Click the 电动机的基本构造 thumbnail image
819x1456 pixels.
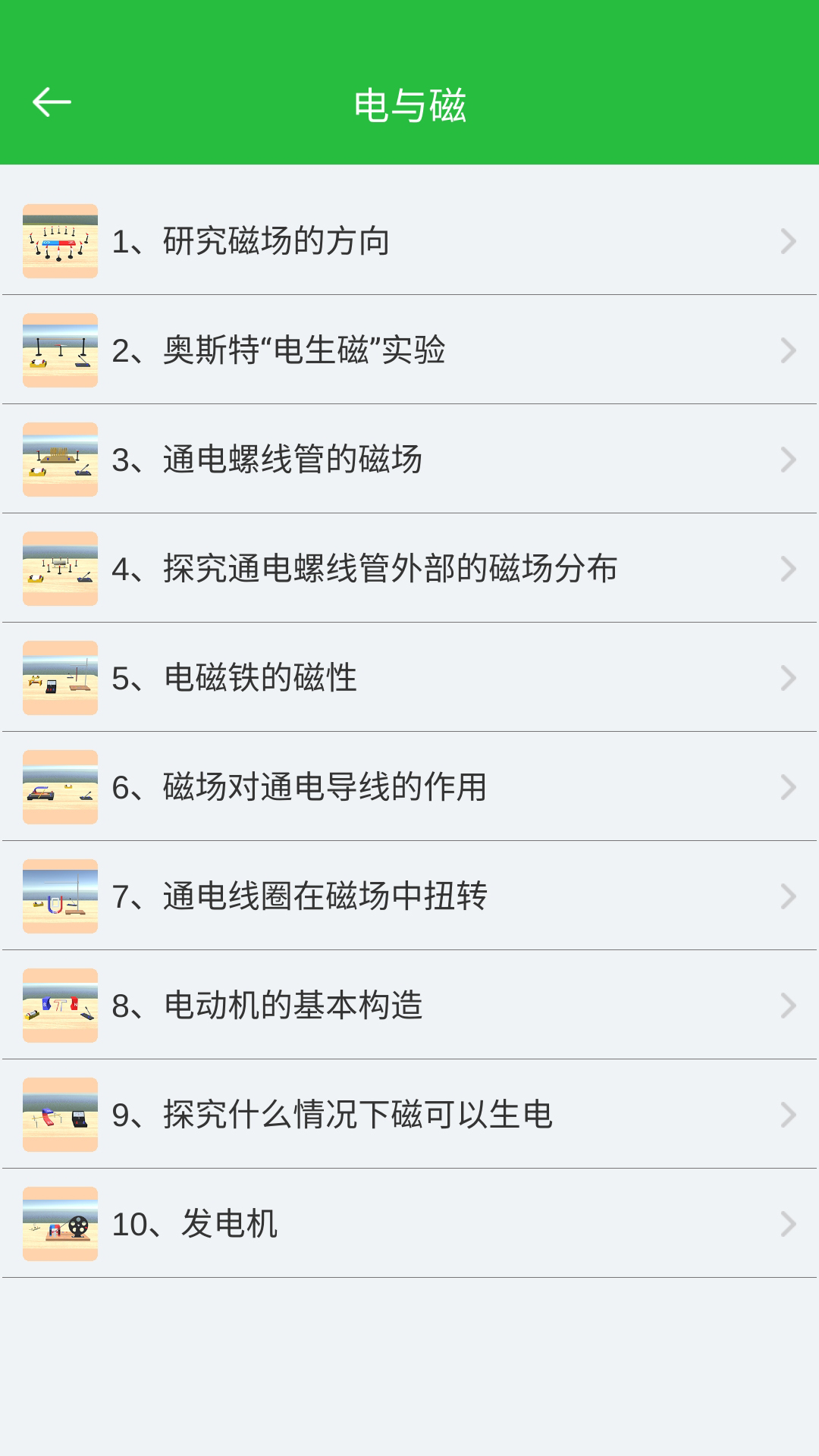point(60,1005)
